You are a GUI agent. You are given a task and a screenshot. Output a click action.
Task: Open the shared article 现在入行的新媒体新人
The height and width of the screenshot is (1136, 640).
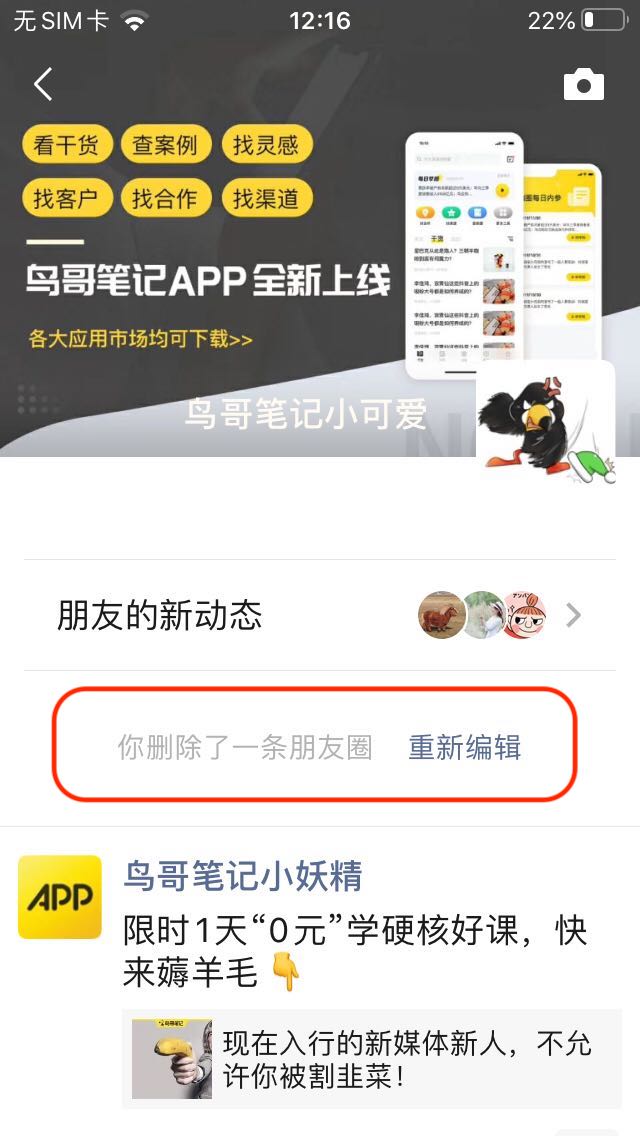click(x=372, y=1058)
